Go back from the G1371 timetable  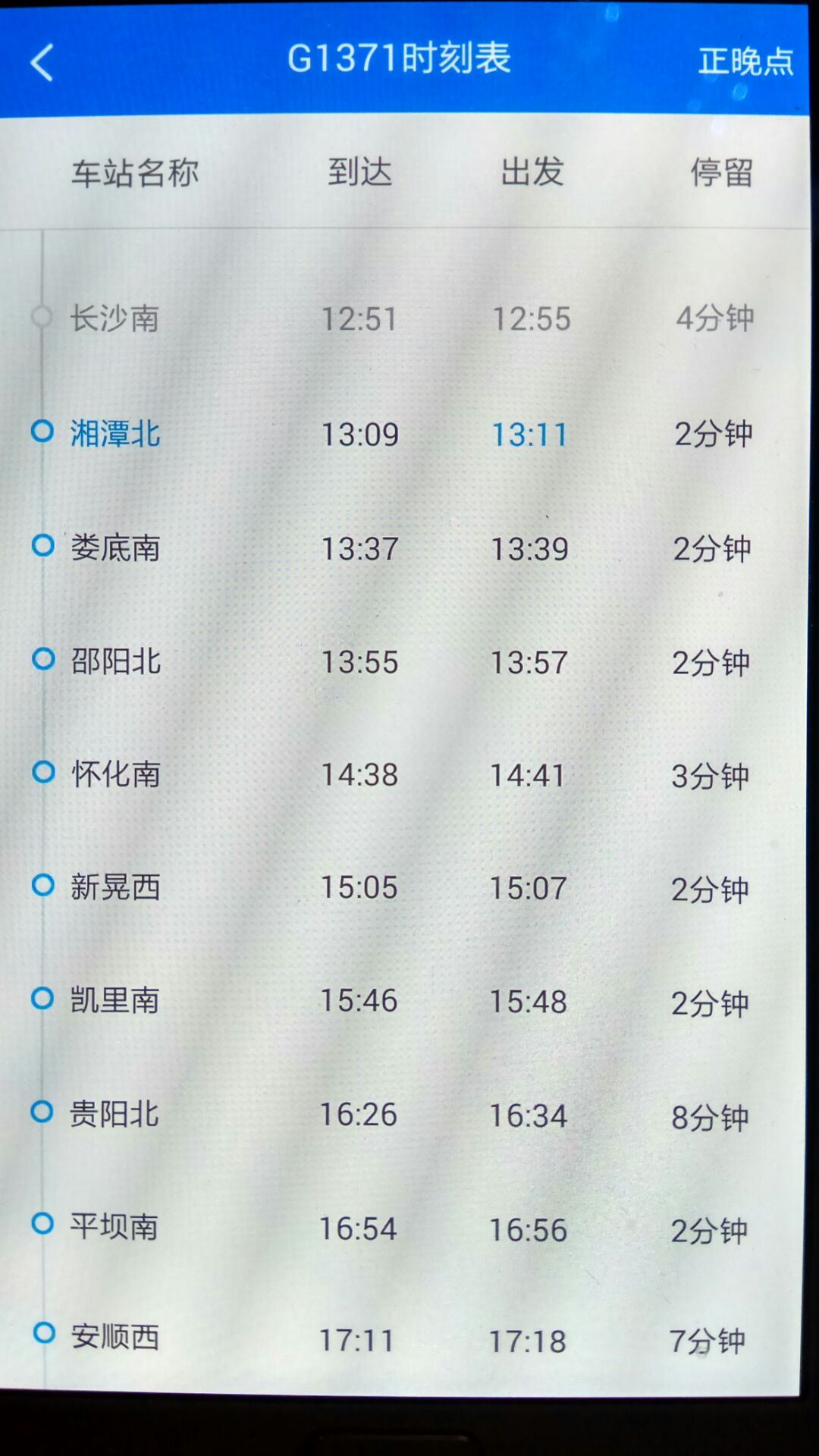click(x=42, y=62)
